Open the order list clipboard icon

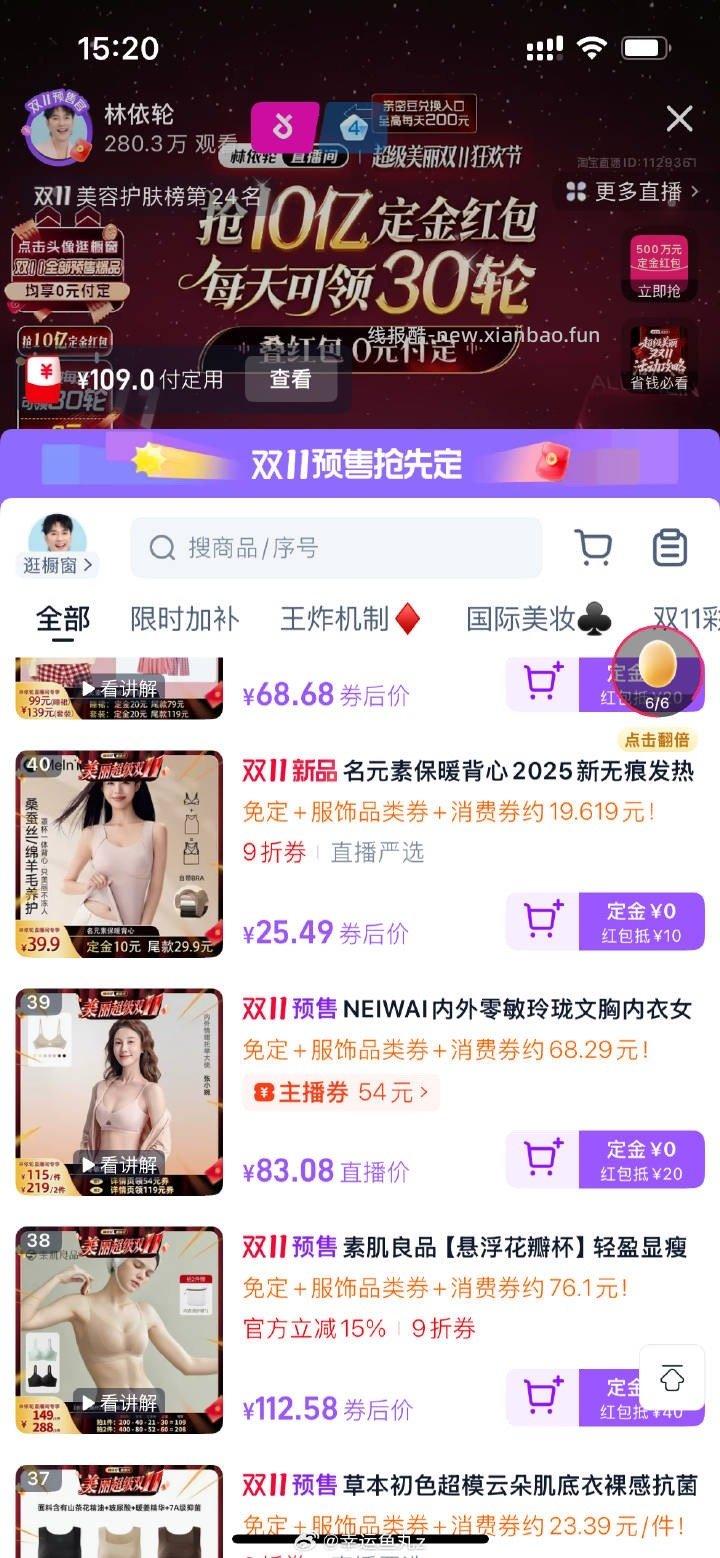pos(670,547)
